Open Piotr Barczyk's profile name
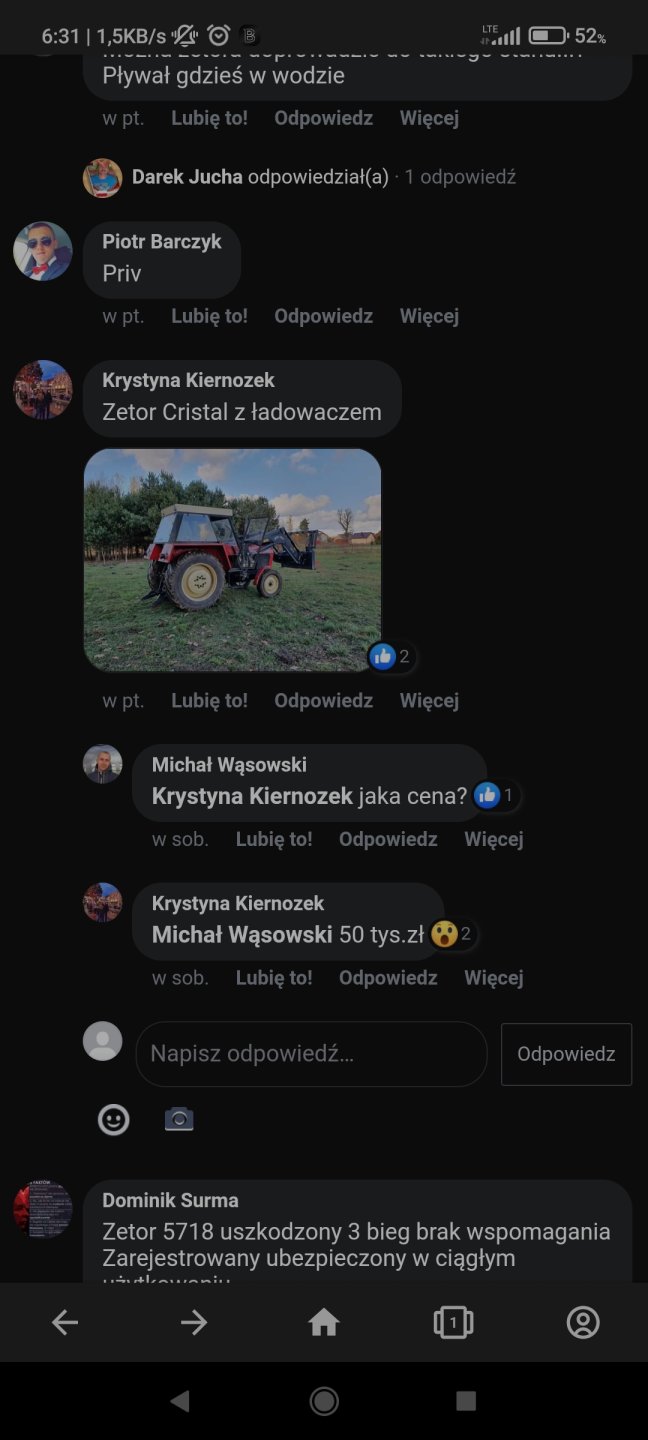Viewport: 648px width, 1440px height. 162,241
